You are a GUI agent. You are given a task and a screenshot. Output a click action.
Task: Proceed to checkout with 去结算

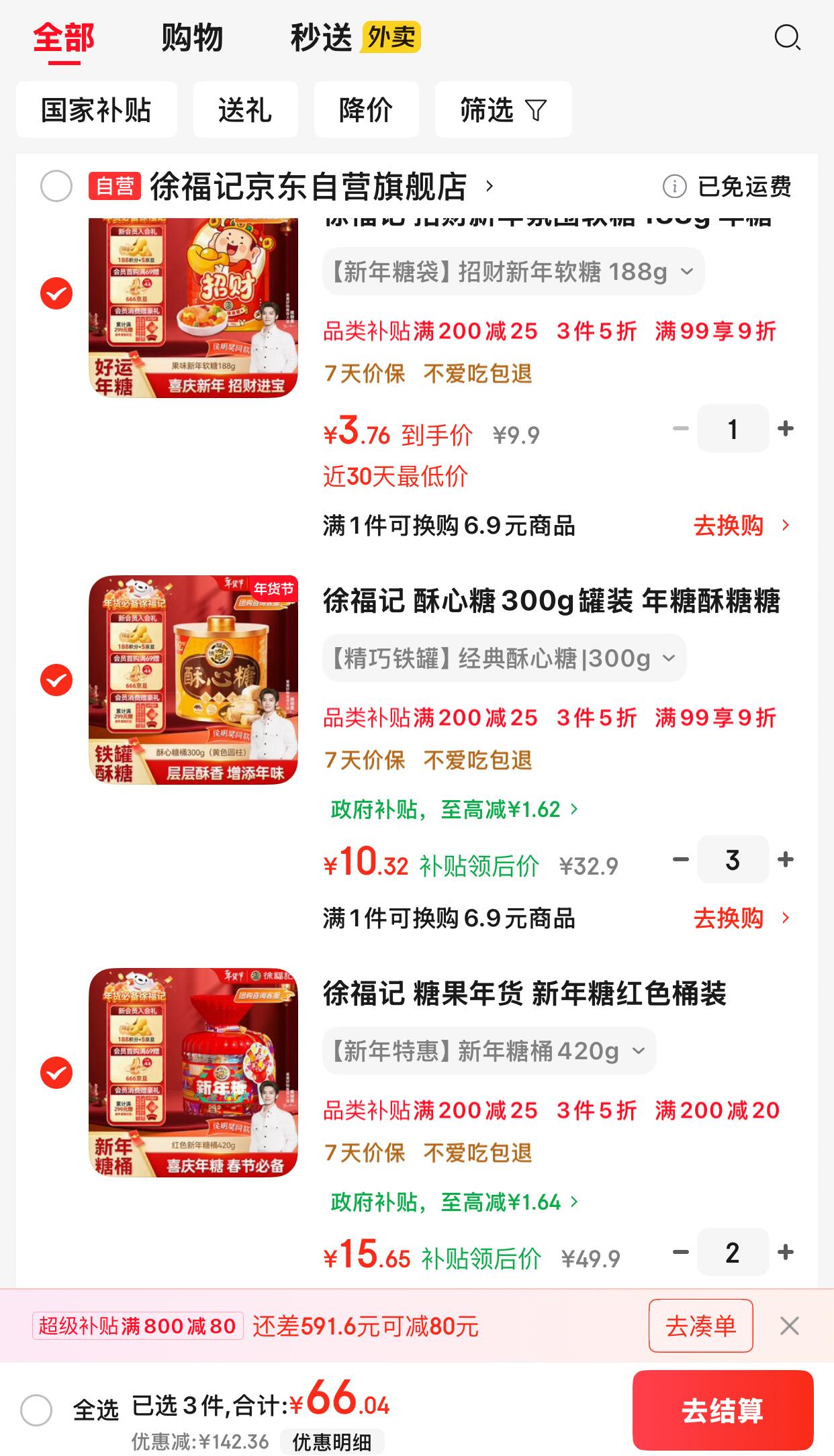(723, 1410)
